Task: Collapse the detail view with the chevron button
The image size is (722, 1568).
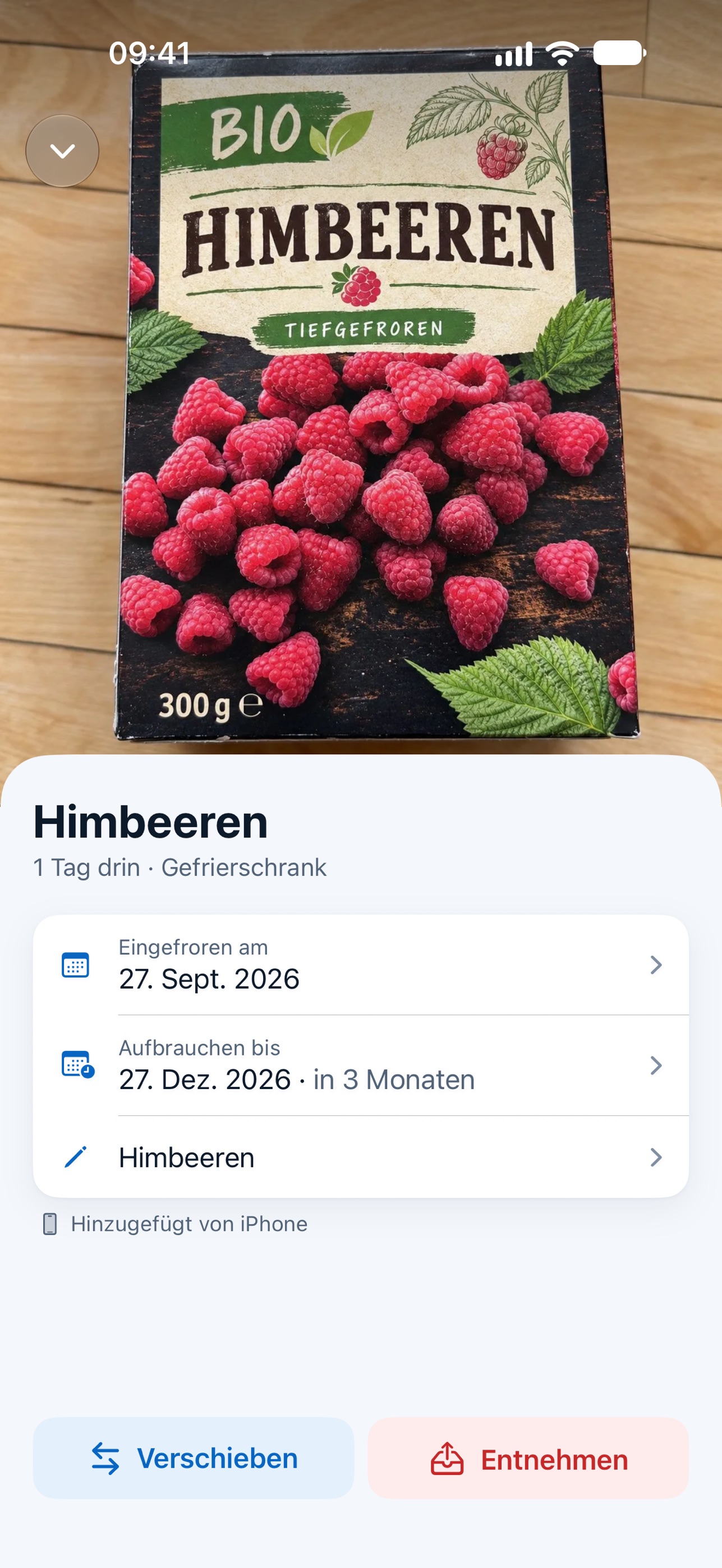Action: (62, 151)
